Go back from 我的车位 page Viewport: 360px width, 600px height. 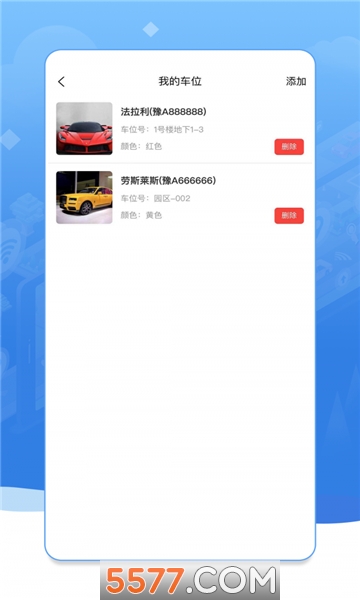click(61, 82)
